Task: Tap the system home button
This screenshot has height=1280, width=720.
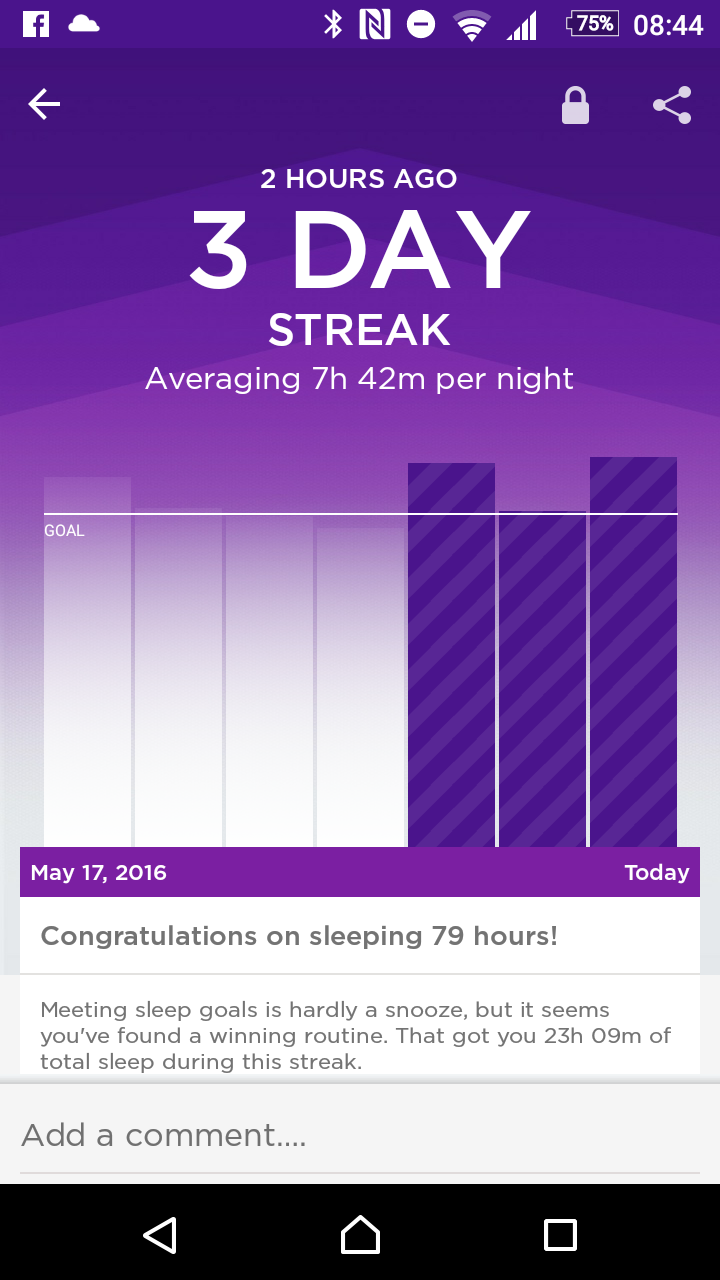Action: click(360, 1234)
